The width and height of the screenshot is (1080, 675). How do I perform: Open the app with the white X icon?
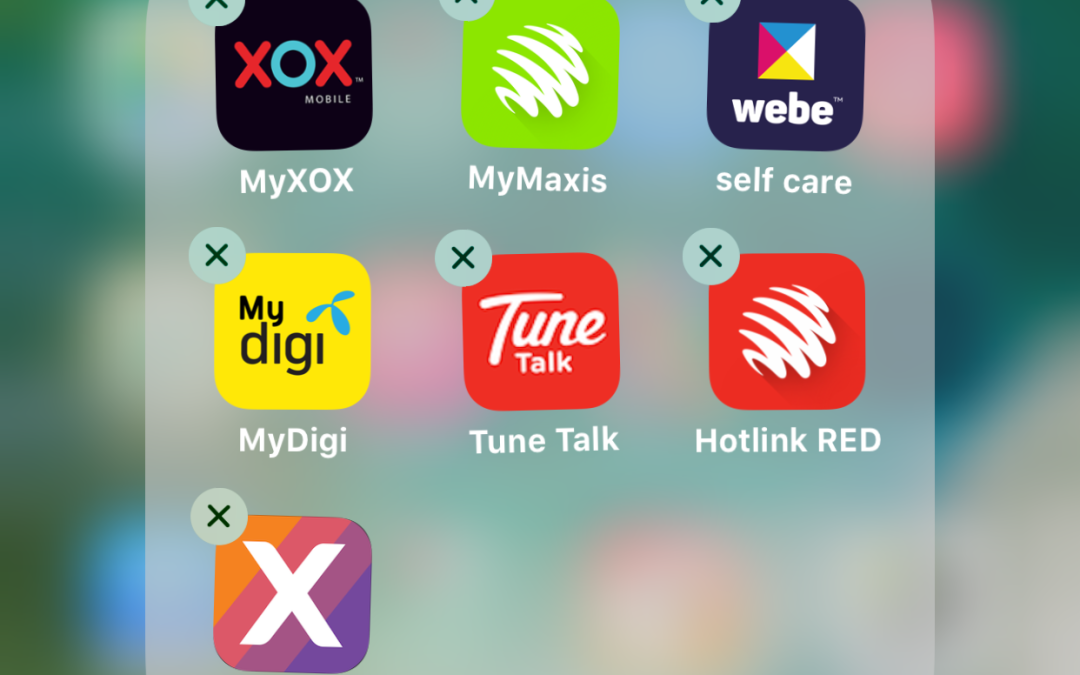[x=292, y=594]
